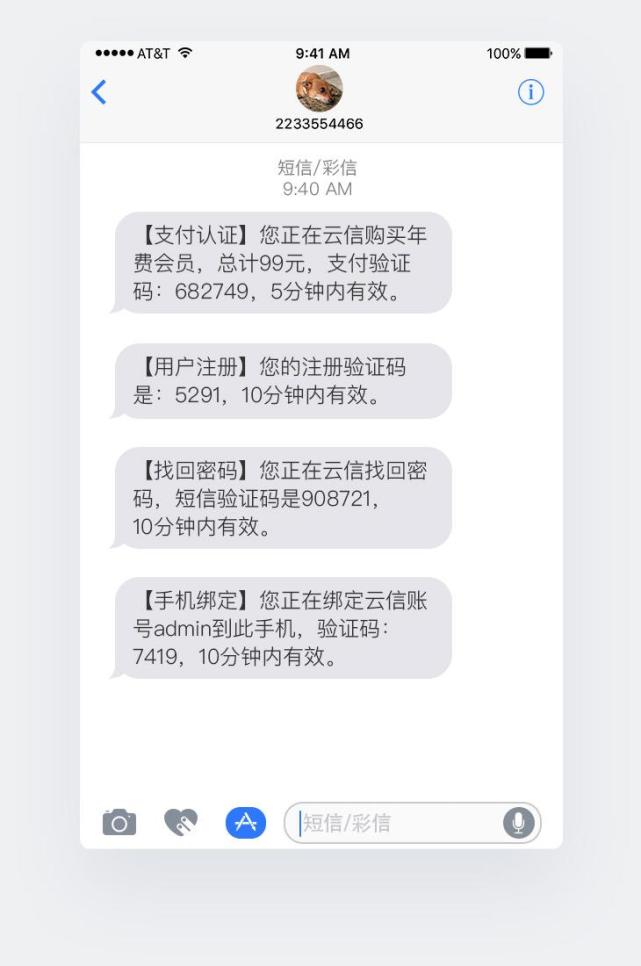Open the info details for this conversation
This screenshot has width=641, height=966.
pyautogui.click(x=530, y=93)
